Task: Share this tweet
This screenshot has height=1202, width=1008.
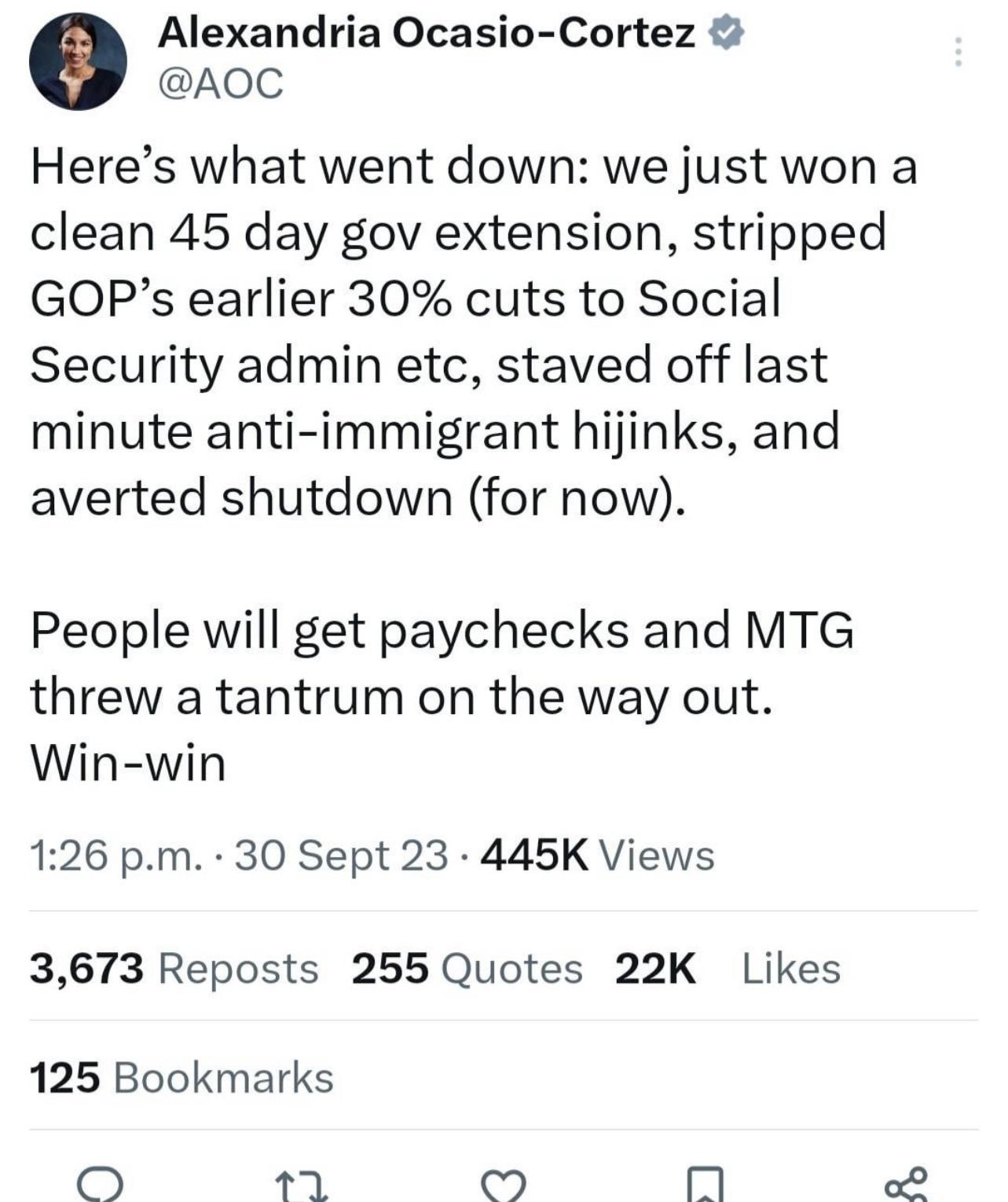Action: tap(906, 1184)
